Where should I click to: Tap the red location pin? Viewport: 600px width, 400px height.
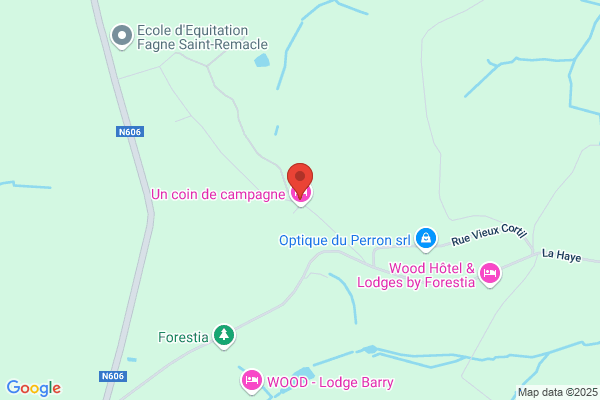coord(300,180)
